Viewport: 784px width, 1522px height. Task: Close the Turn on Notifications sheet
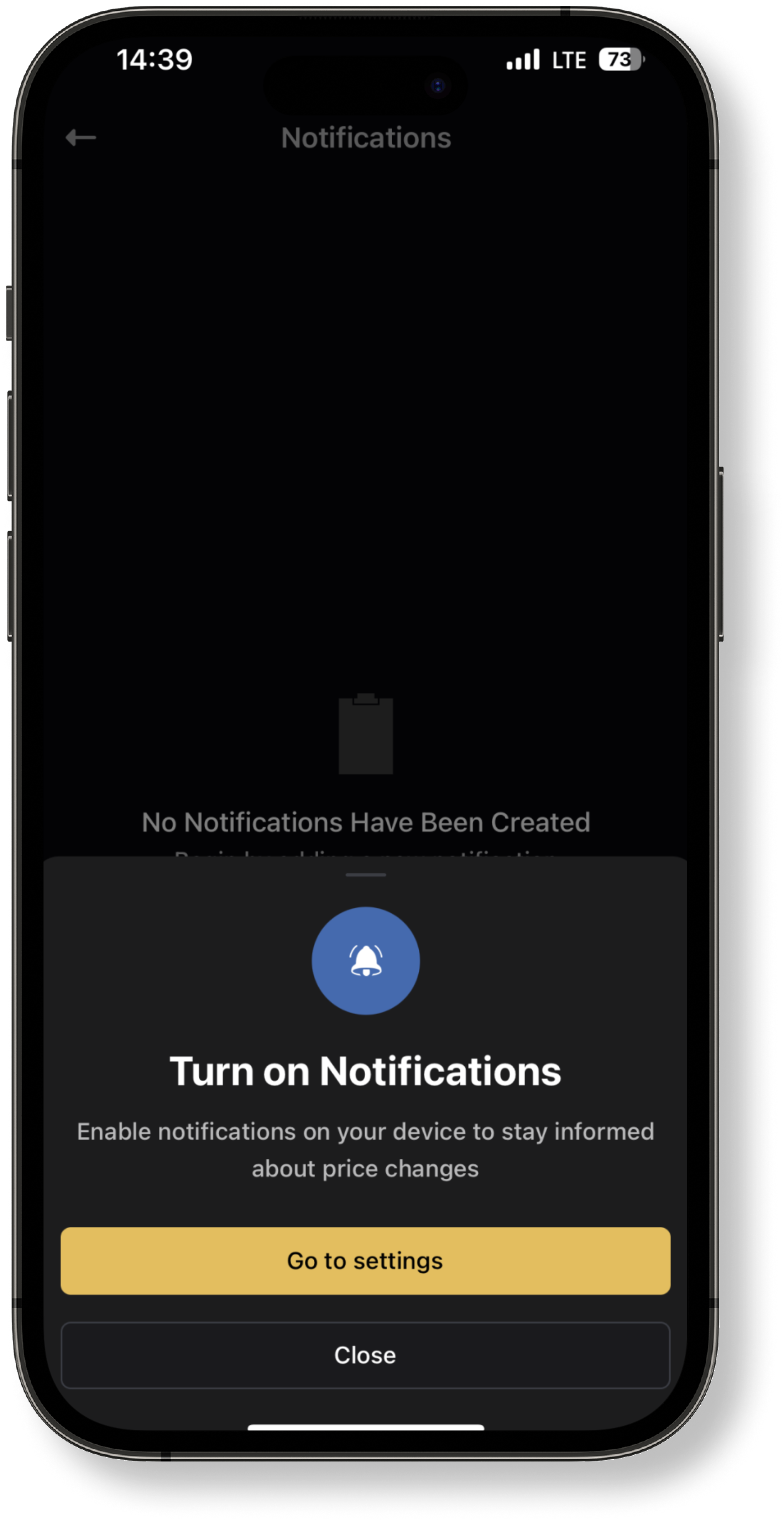click(365, 1355)
